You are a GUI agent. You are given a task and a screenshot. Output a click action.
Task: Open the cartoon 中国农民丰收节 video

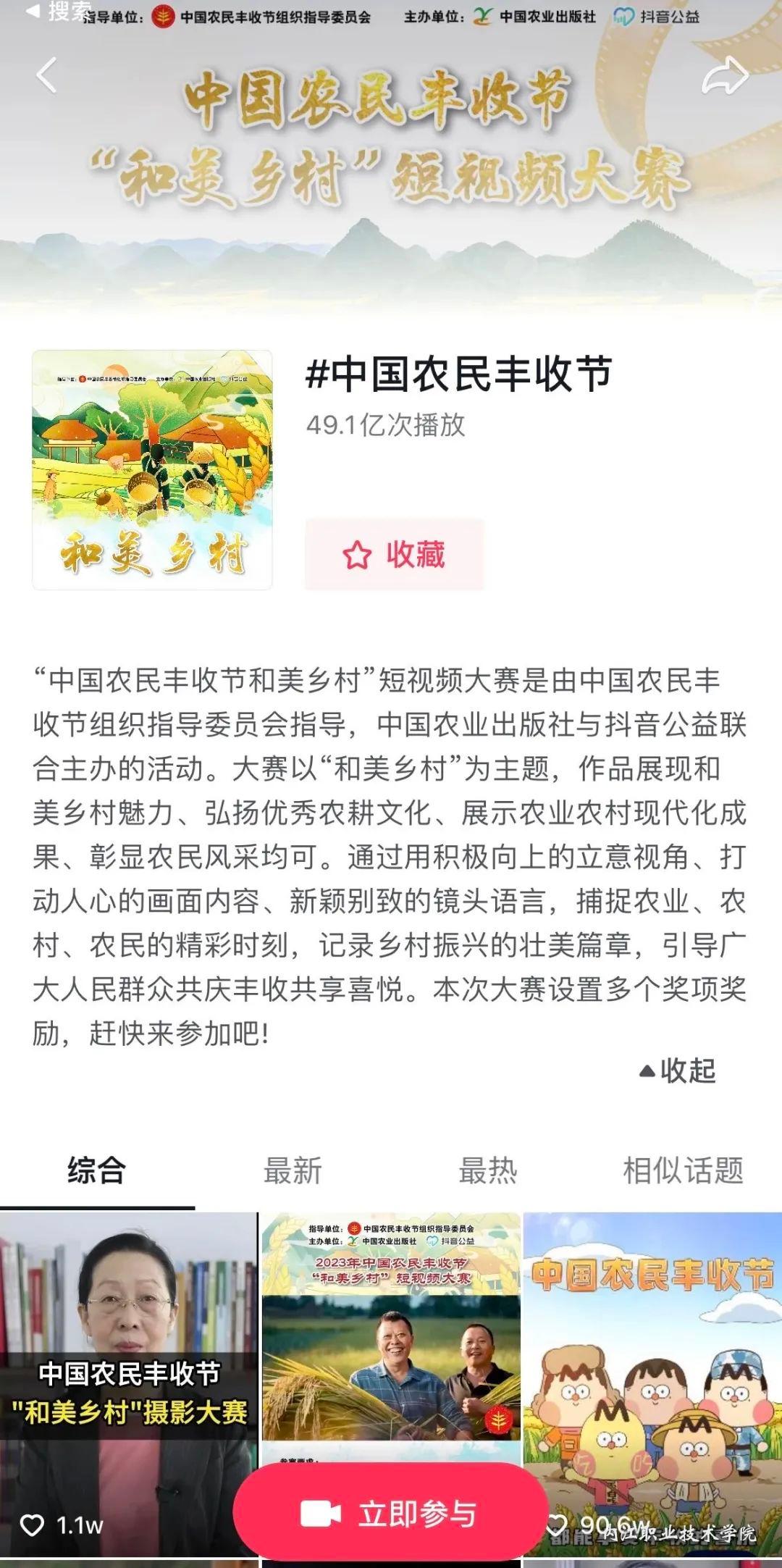click(x=652, y=1362)
